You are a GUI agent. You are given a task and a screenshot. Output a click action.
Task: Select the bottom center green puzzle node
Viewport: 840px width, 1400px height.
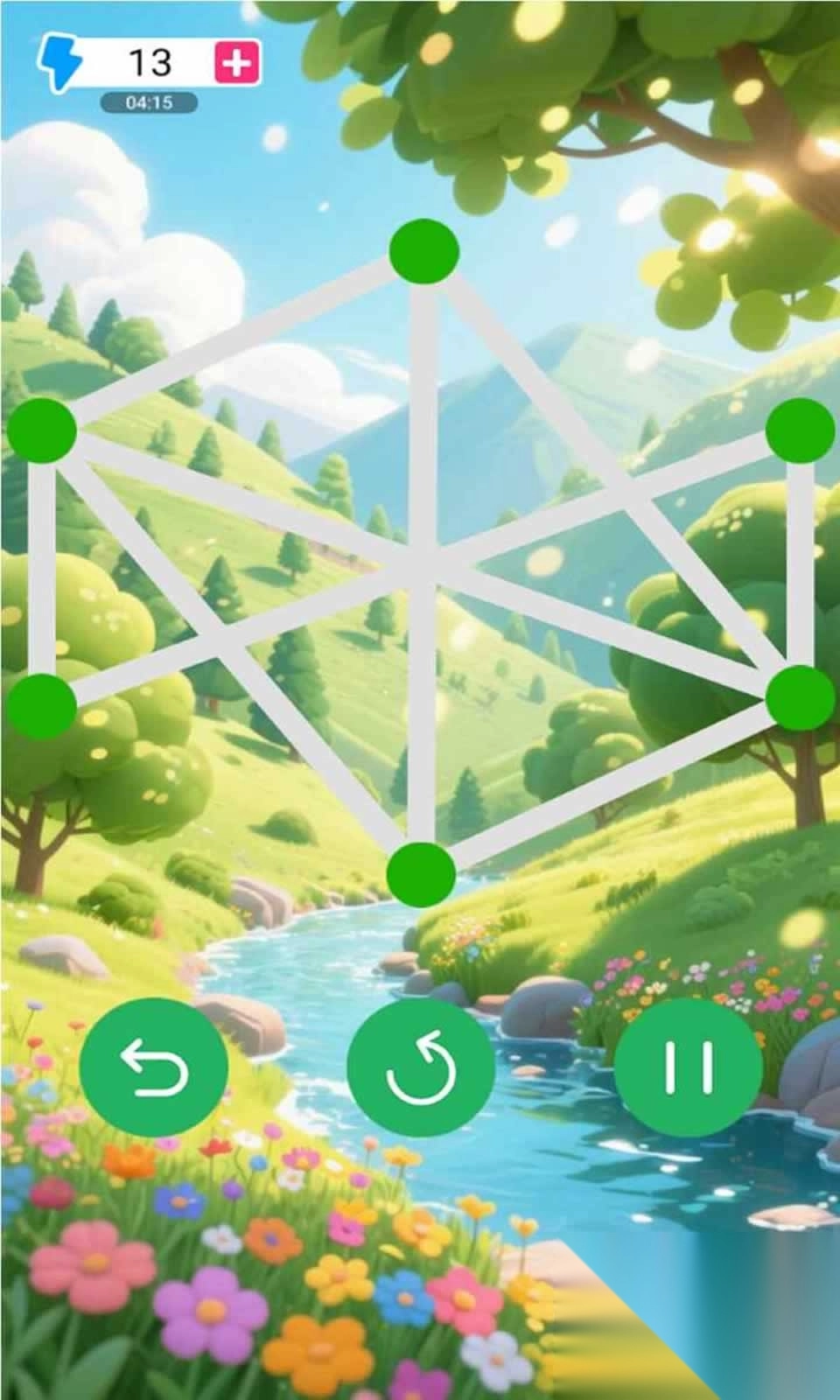tap(420, 872)
